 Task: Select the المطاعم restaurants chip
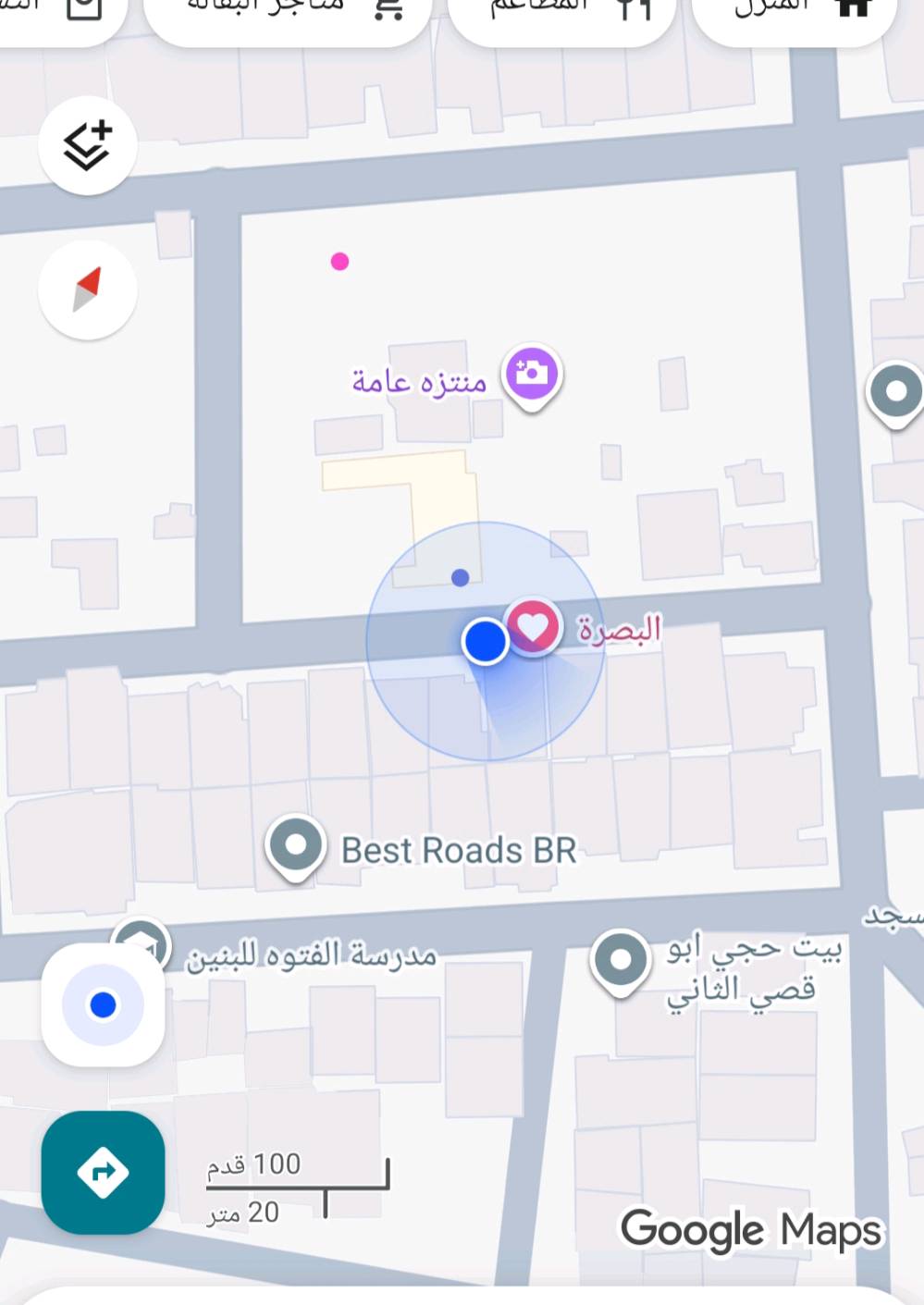(x=562, y=13)
